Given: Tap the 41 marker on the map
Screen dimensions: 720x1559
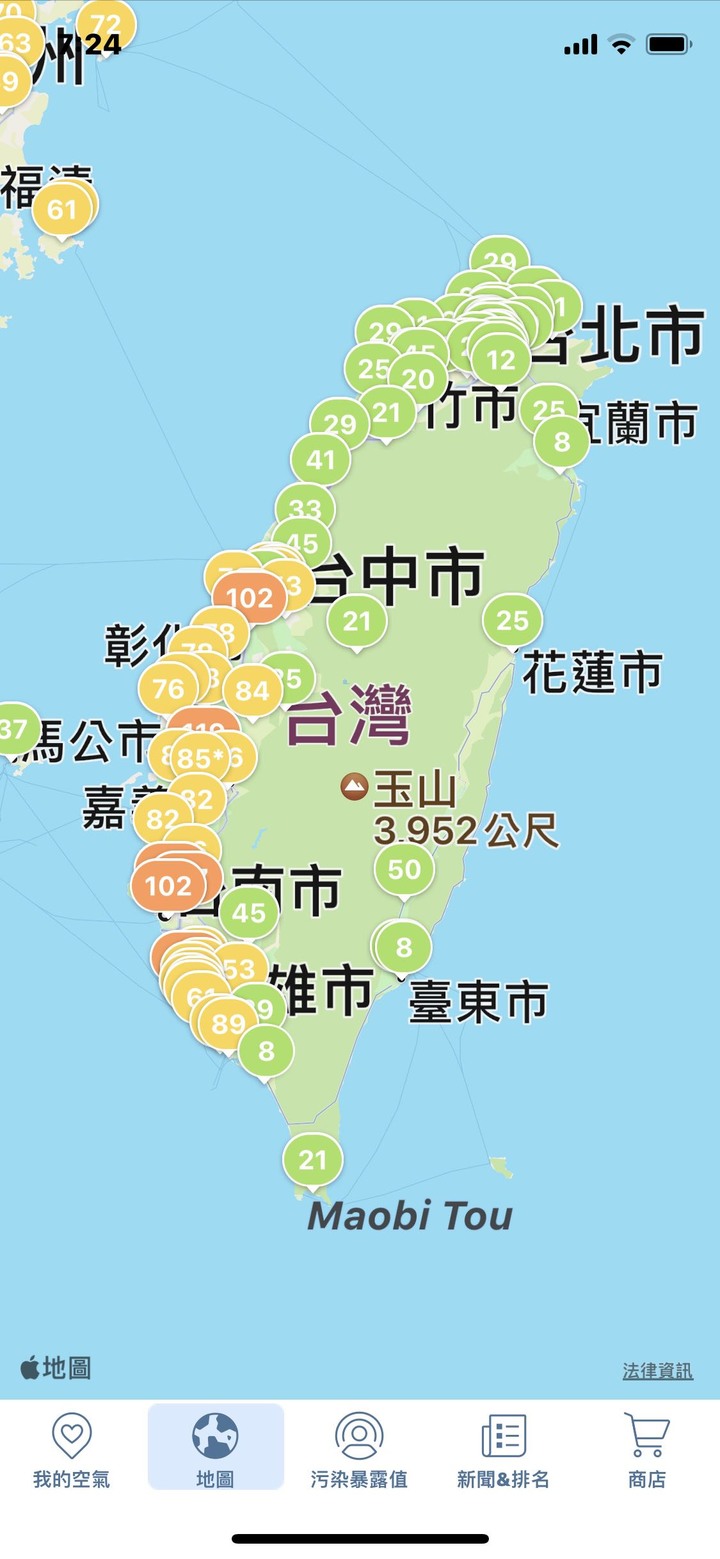Looking at the screenshot, I should pos(321,460).
